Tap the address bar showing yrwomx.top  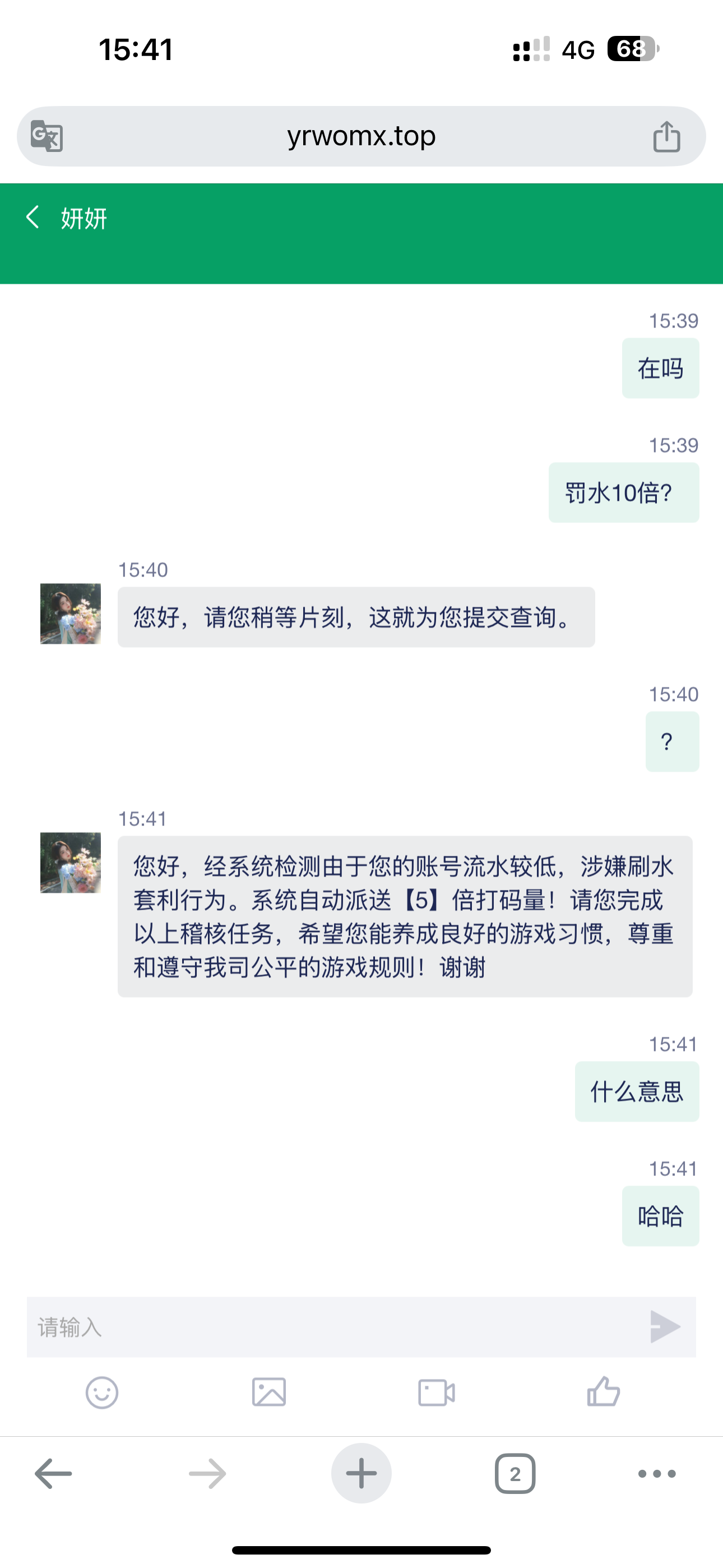pos(361,136)
